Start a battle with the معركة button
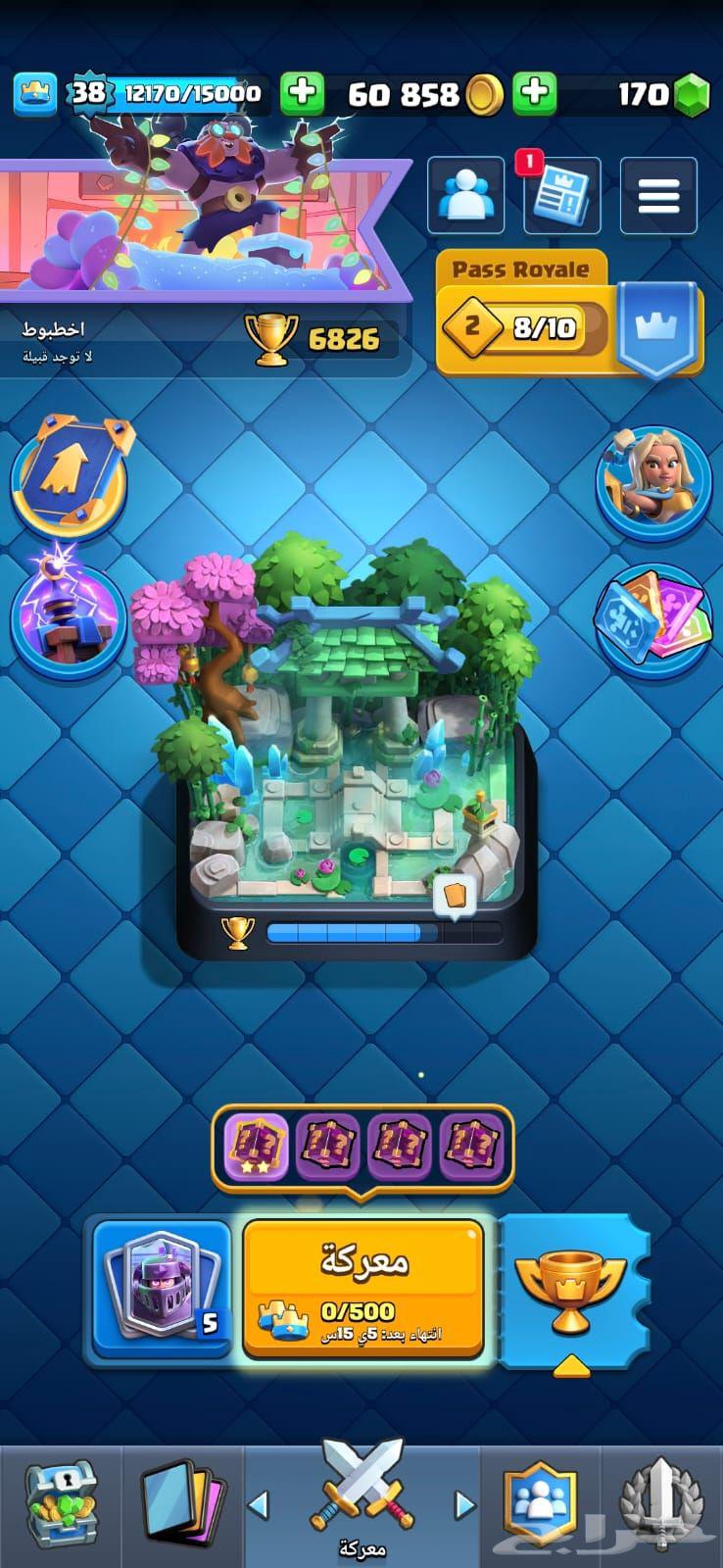 363,1287
